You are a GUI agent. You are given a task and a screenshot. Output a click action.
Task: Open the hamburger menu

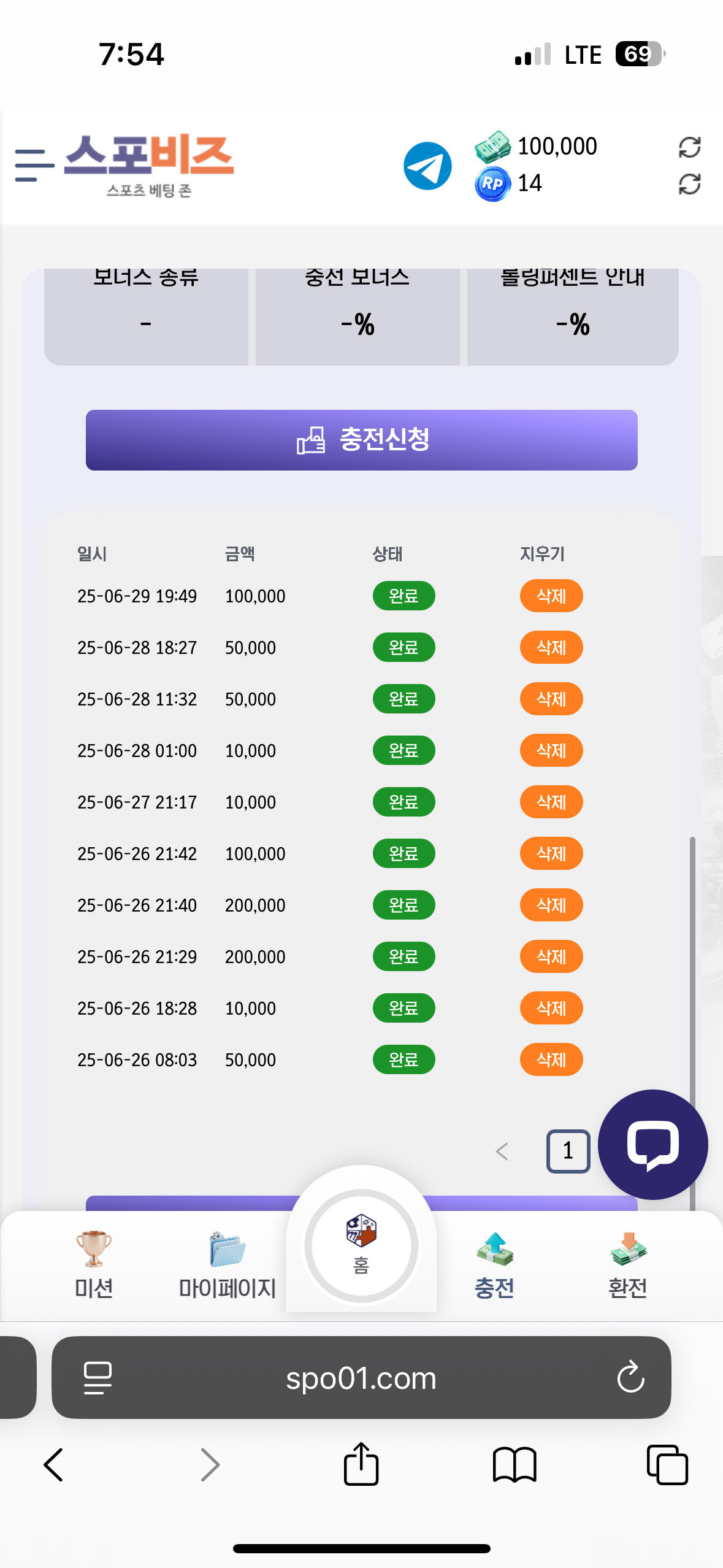pyautogui.click(x=34, y=165)
